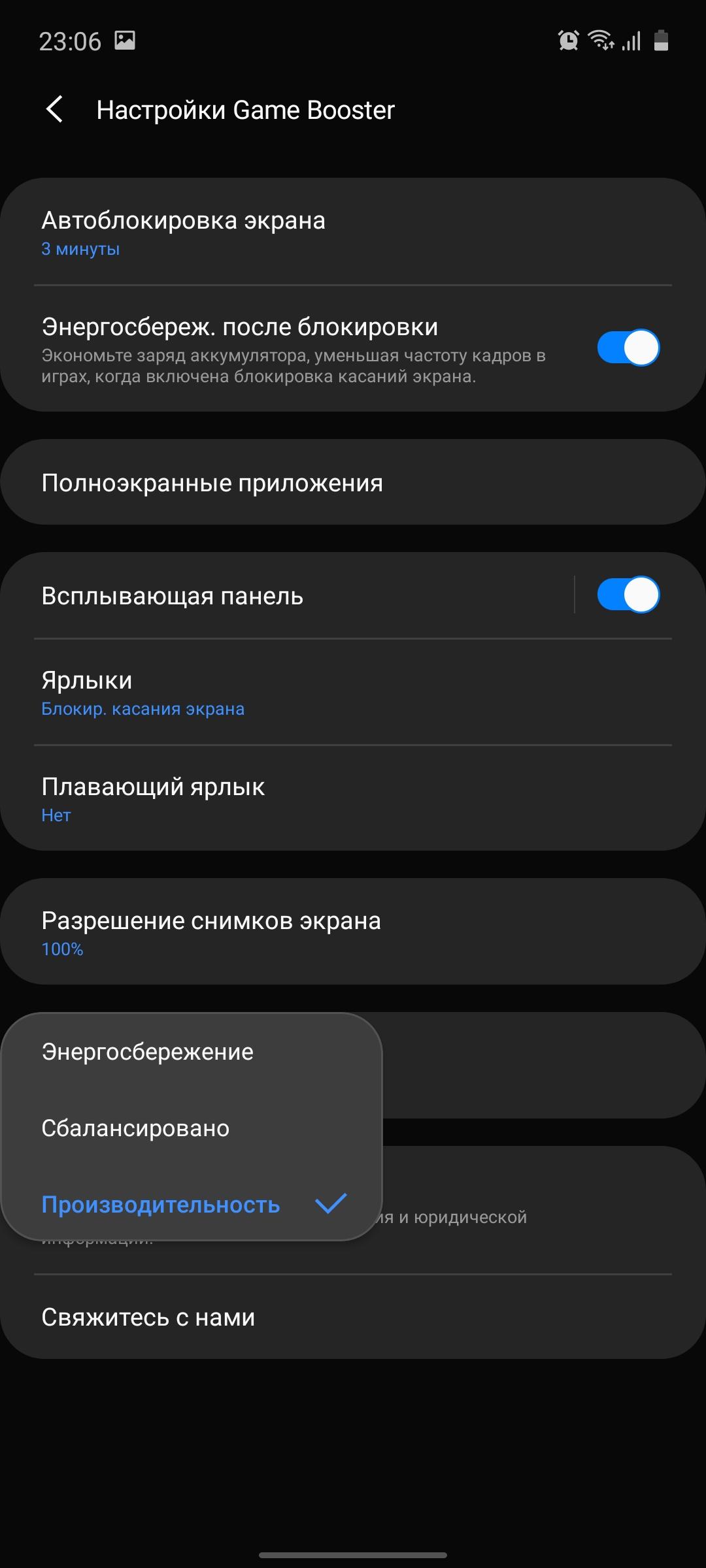Open Автоблокировка экрана setting
This screenshot has width=706, height=1568.
click(353, 232)
